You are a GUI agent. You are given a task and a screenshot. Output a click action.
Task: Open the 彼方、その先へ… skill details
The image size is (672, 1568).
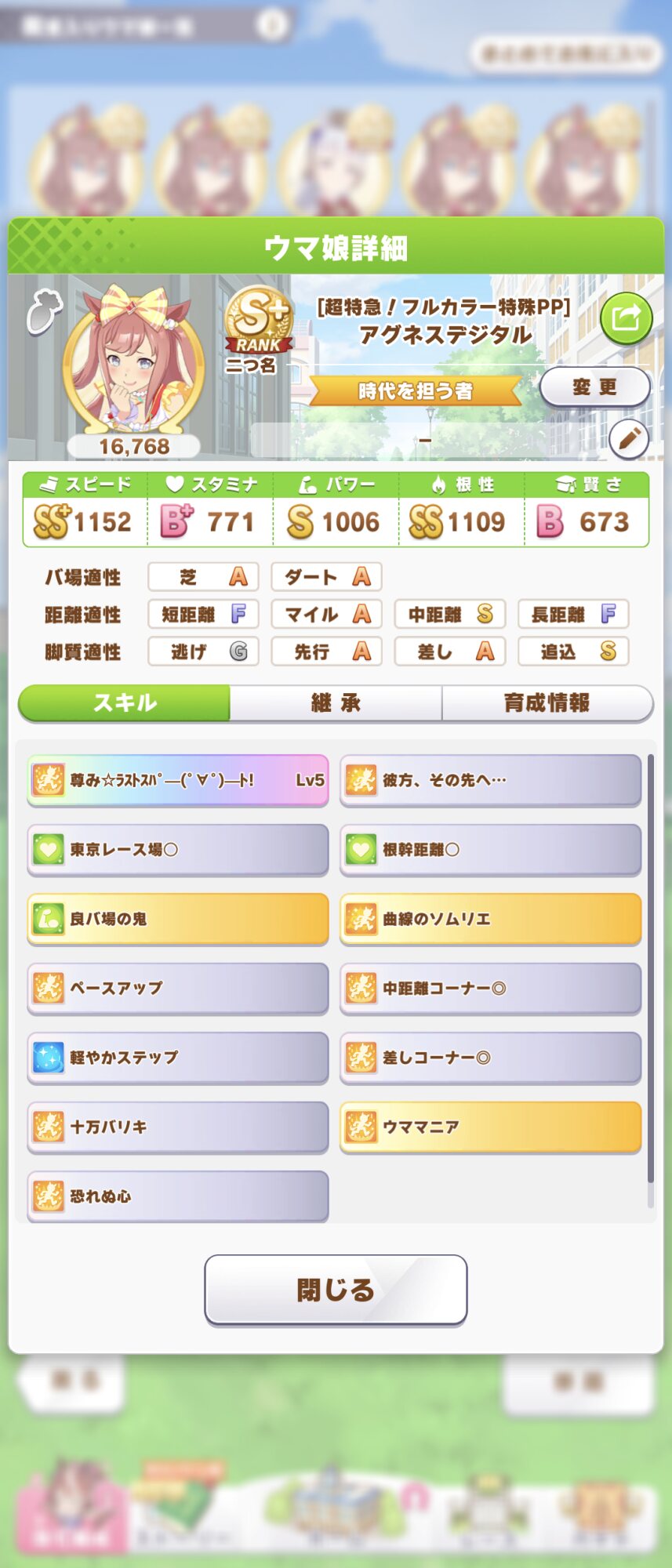tap(490, 780)
